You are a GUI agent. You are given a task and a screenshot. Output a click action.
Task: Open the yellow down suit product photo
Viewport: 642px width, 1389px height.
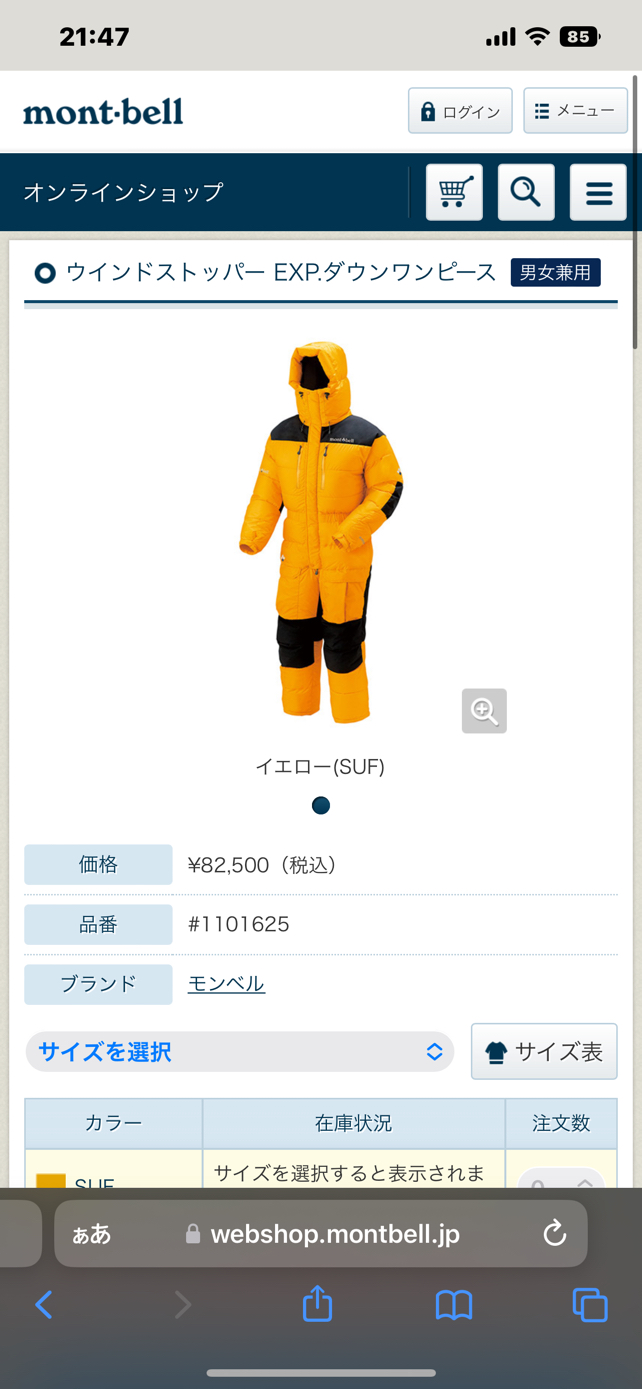point(320,530)
